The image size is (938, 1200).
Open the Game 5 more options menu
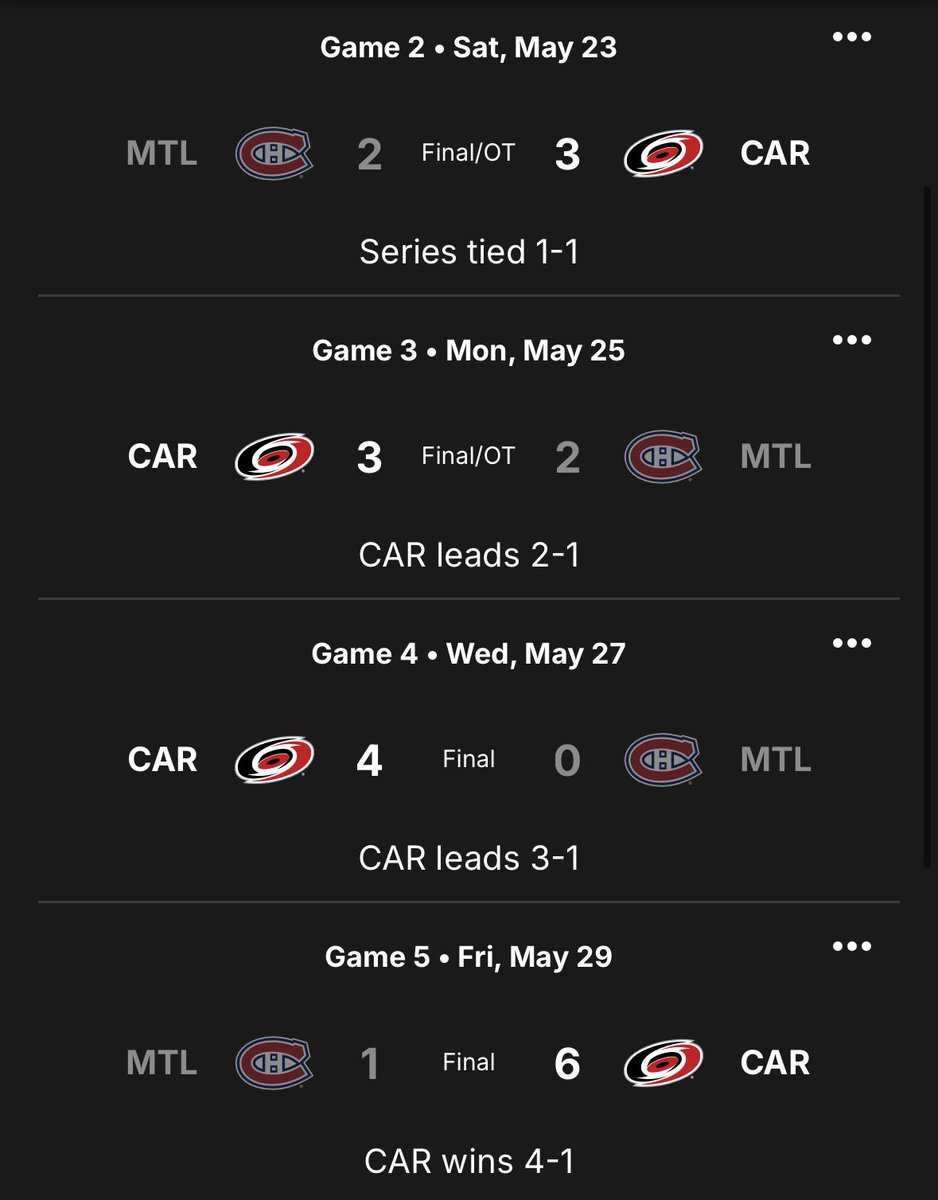[851, 946]
